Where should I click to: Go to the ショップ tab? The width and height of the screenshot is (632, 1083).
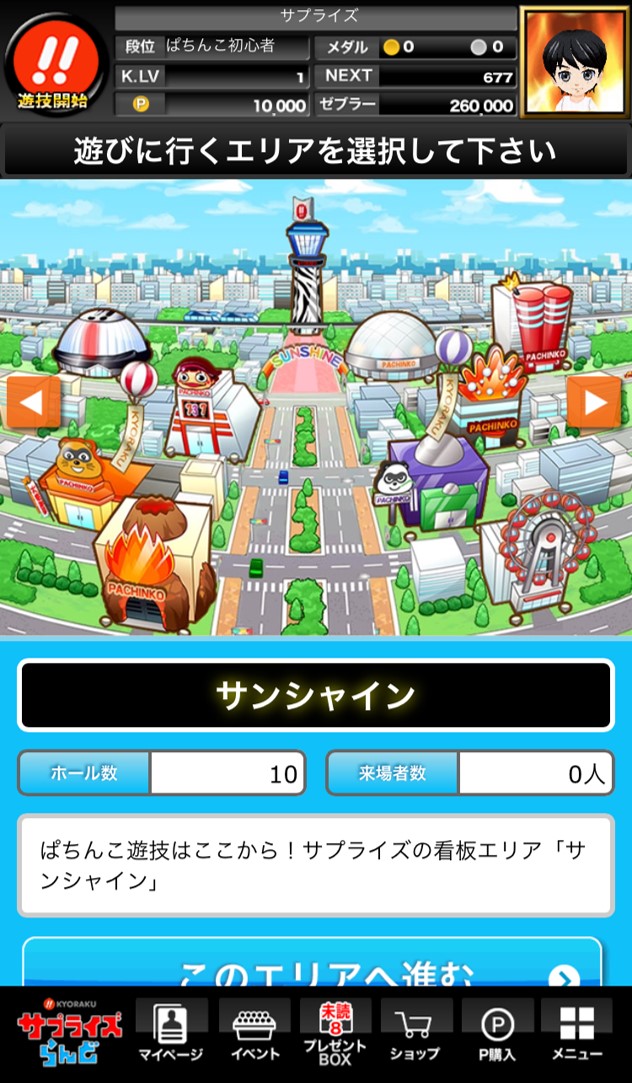tap(415, 1033)
